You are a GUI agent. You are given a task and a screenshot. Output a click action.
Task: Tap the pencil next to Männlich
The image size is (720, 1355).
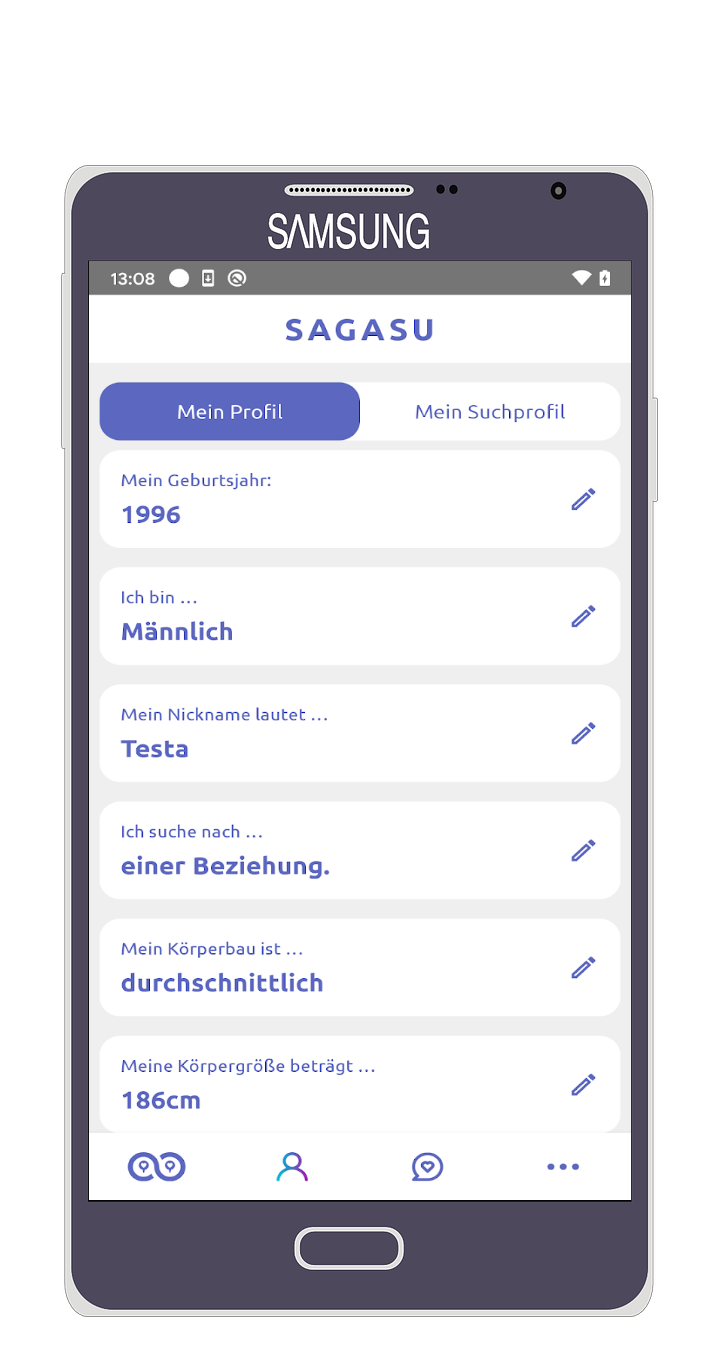583,616
